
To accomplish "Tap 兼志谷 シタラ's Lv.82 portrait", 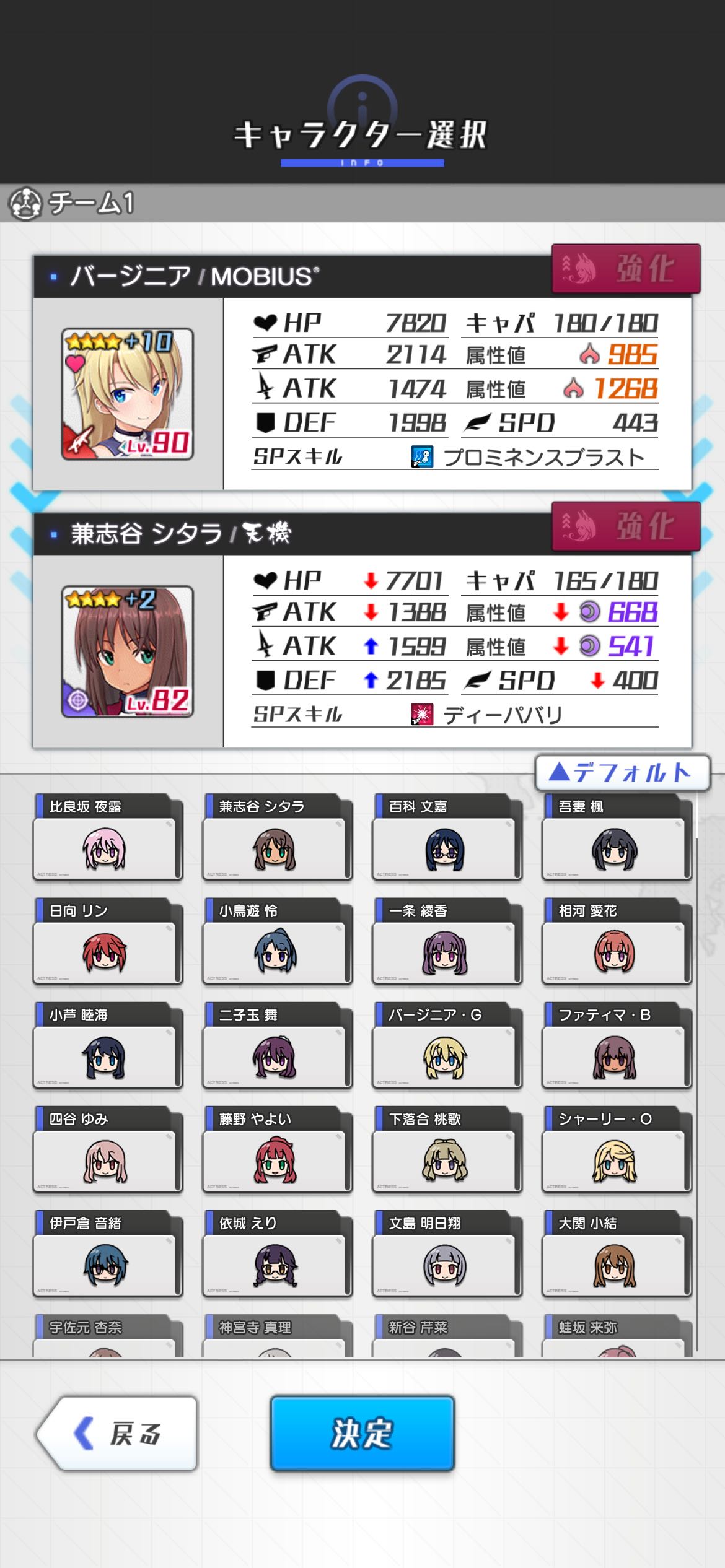I will pyautogui.click(x=127, y=651).
